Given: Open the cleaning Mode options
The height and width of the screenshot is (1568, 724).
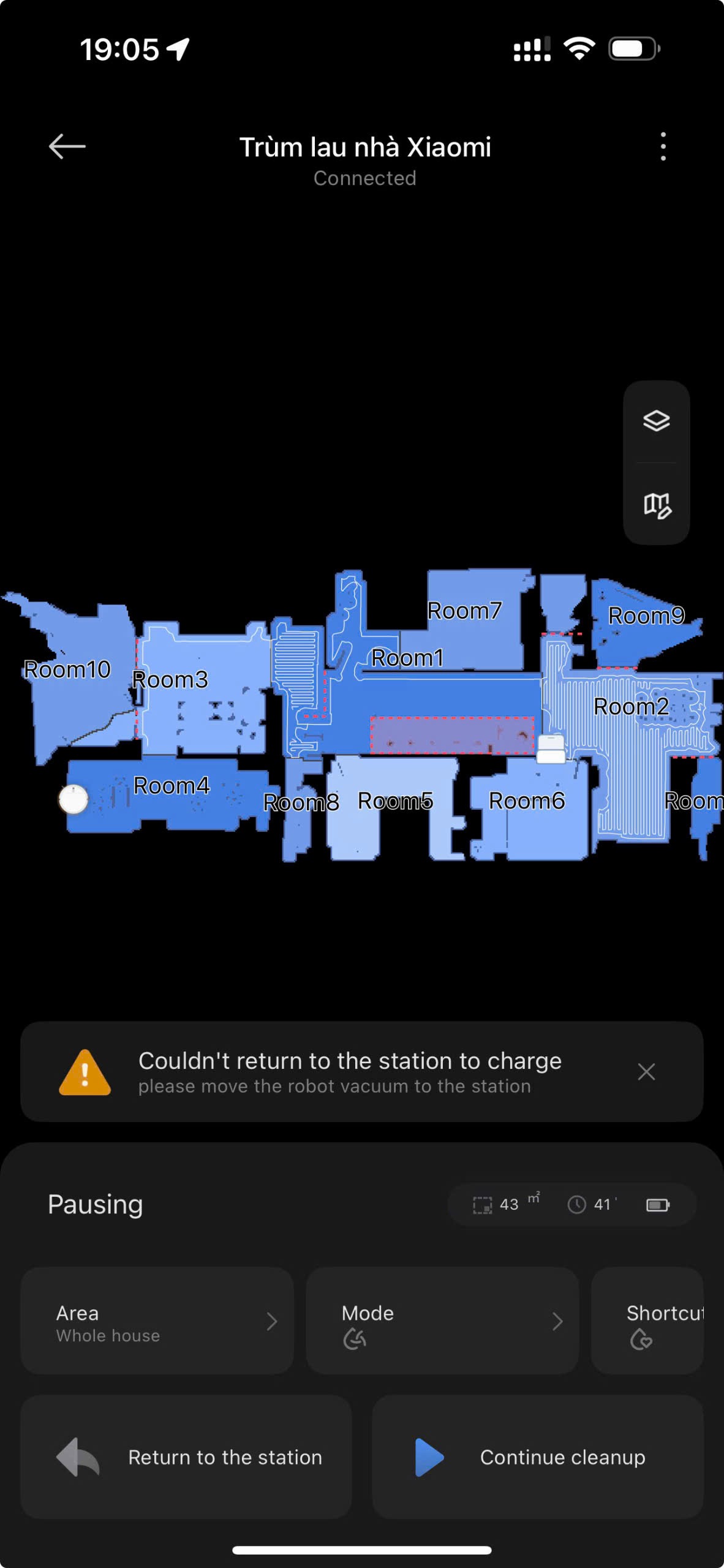Looking at the screenshot, I should click(x=442, y=1321).
